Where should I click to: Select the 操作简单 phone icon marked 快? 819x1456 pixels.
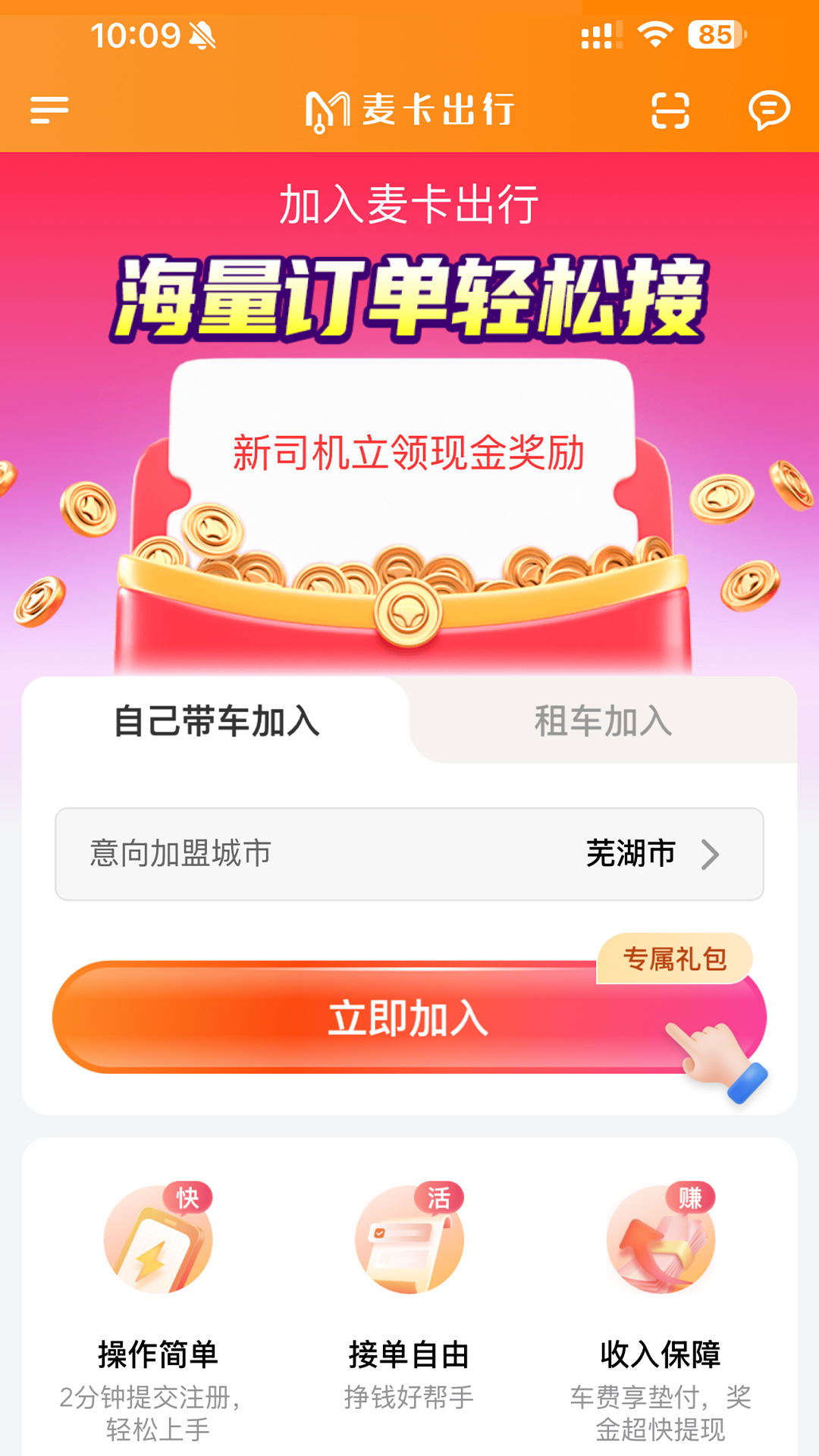(155, 1244)
